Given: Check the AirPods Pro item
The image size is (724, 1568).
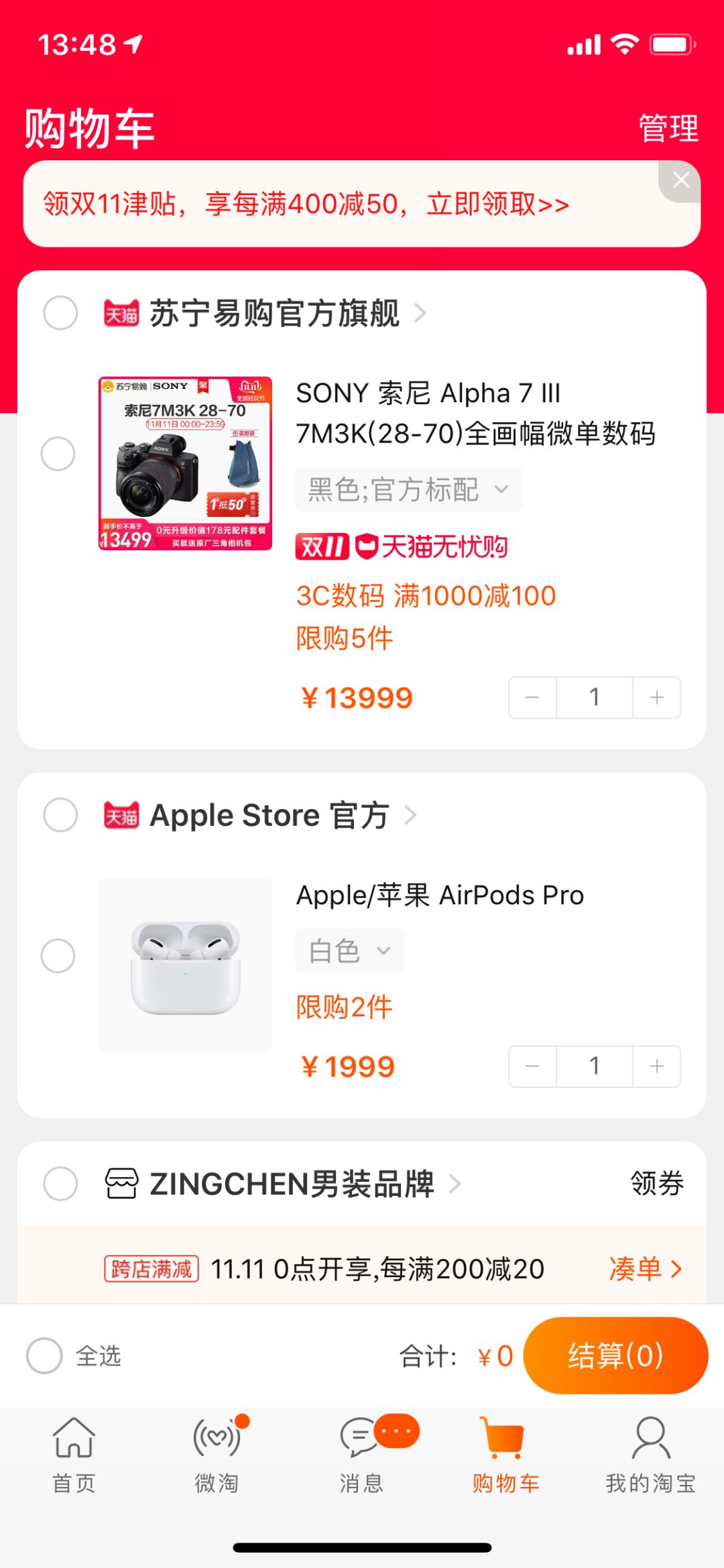Looking at the screenshot, I should tap(58, 955).
